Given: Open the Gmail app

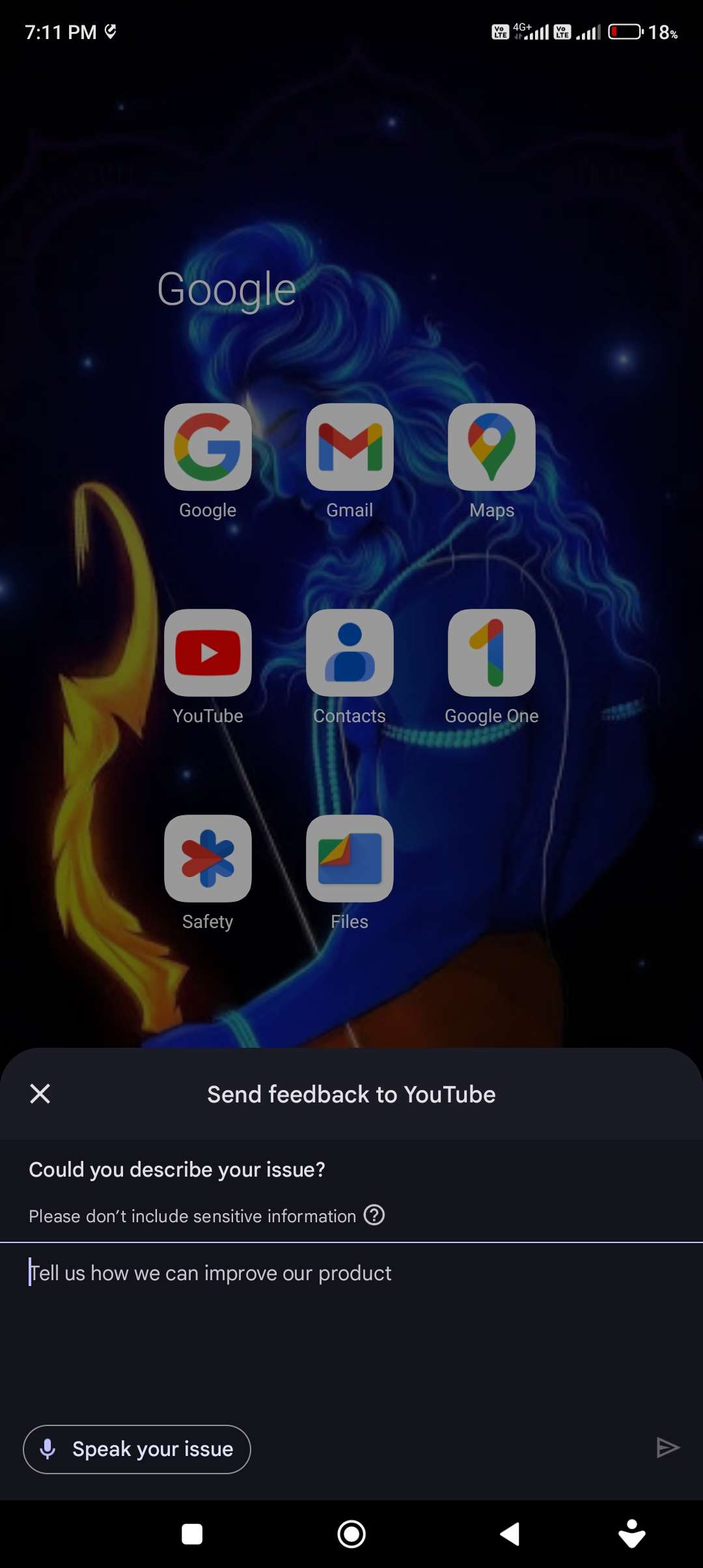Looking at the screenshot, I should click(350, 447).
